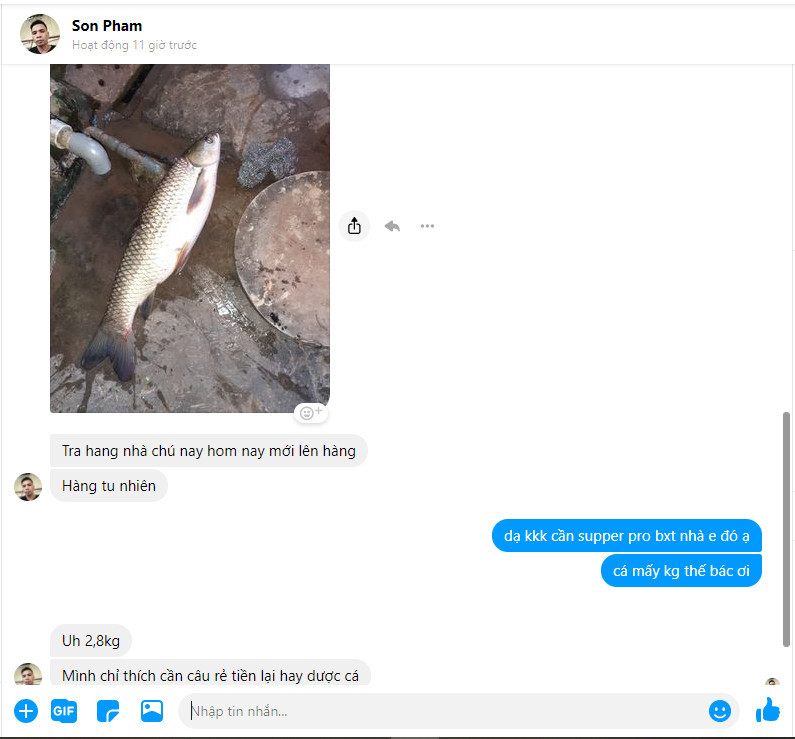Send a thumbs-up like
Image resolution: width=795 pixels, height=739 pixels.
[768, 710]
